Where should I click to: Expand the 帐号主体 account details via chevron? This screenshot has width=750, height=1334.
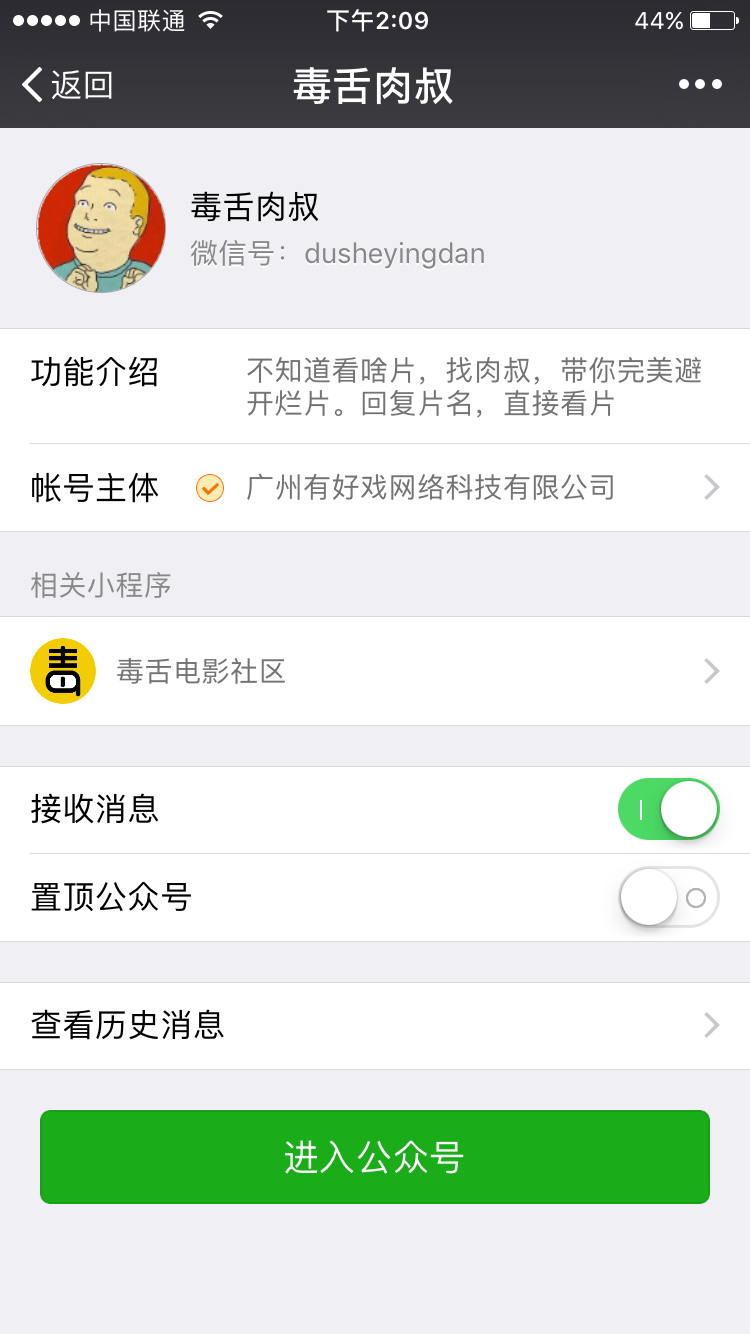(x=710, y=487)
